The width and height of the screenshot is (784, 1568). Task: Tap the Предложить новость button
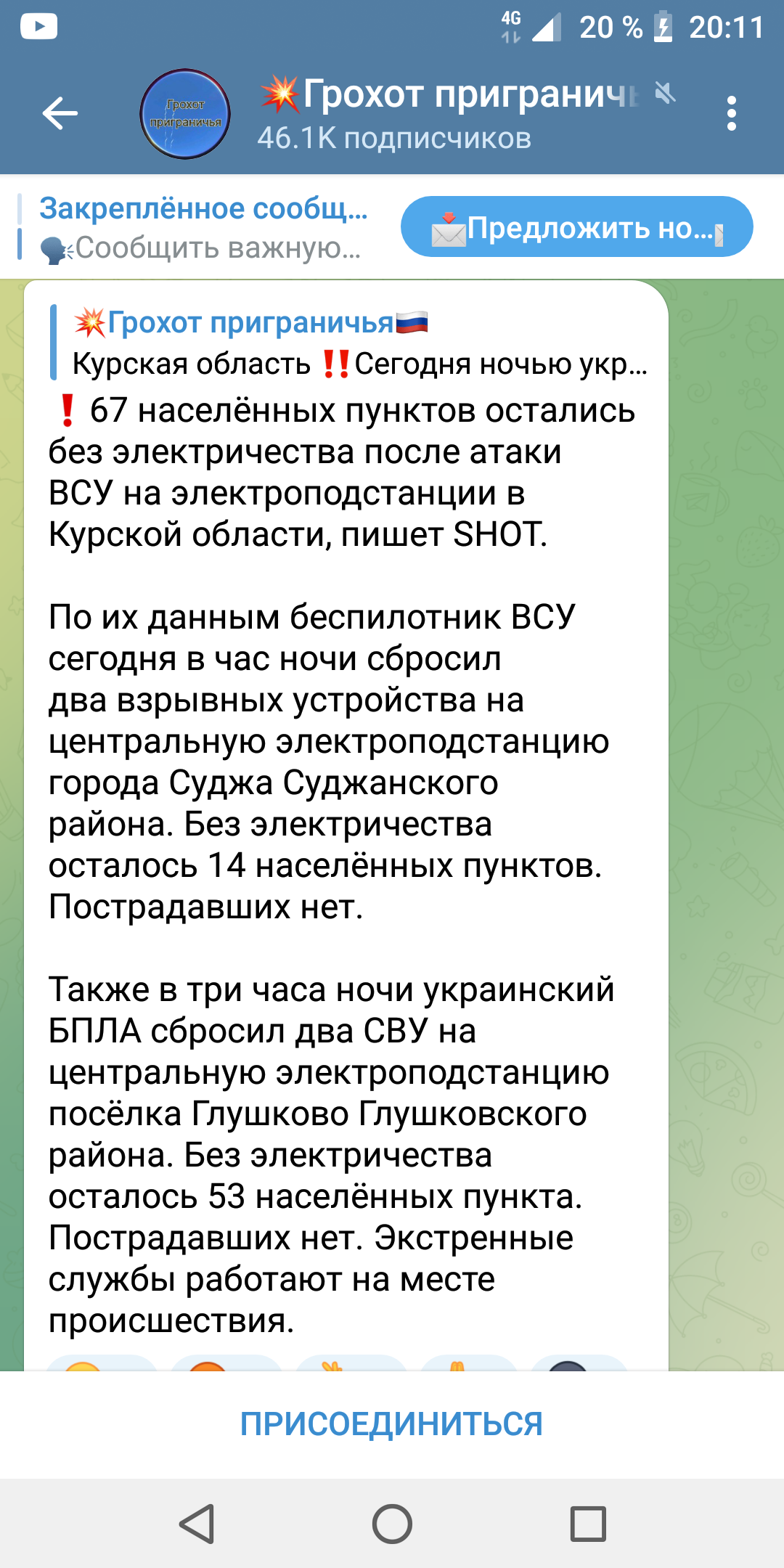pyautogui.click(x=576, y=227)
